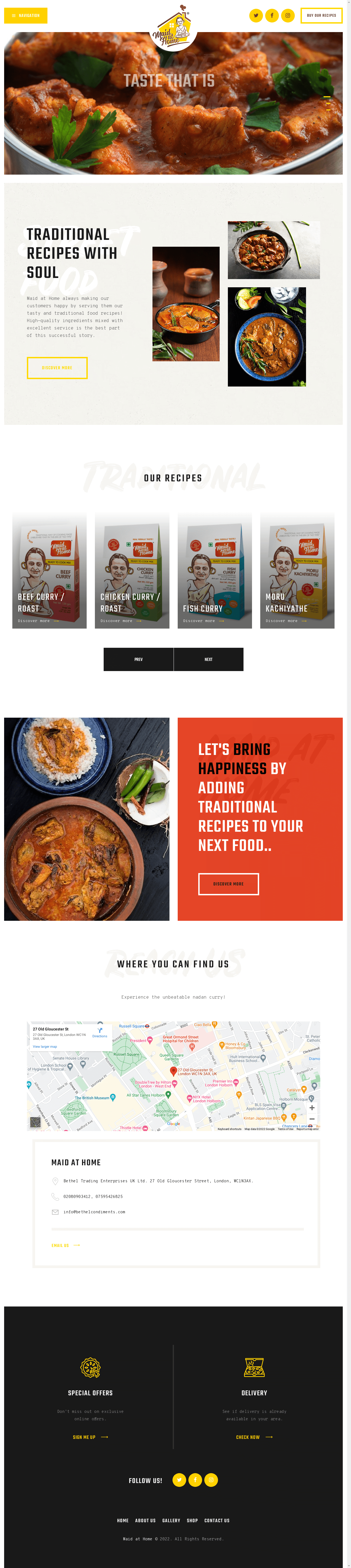The width and height of the screenshot is (351, 1568).
Task: Tap the Email Us link
Action: point(60,1245)
